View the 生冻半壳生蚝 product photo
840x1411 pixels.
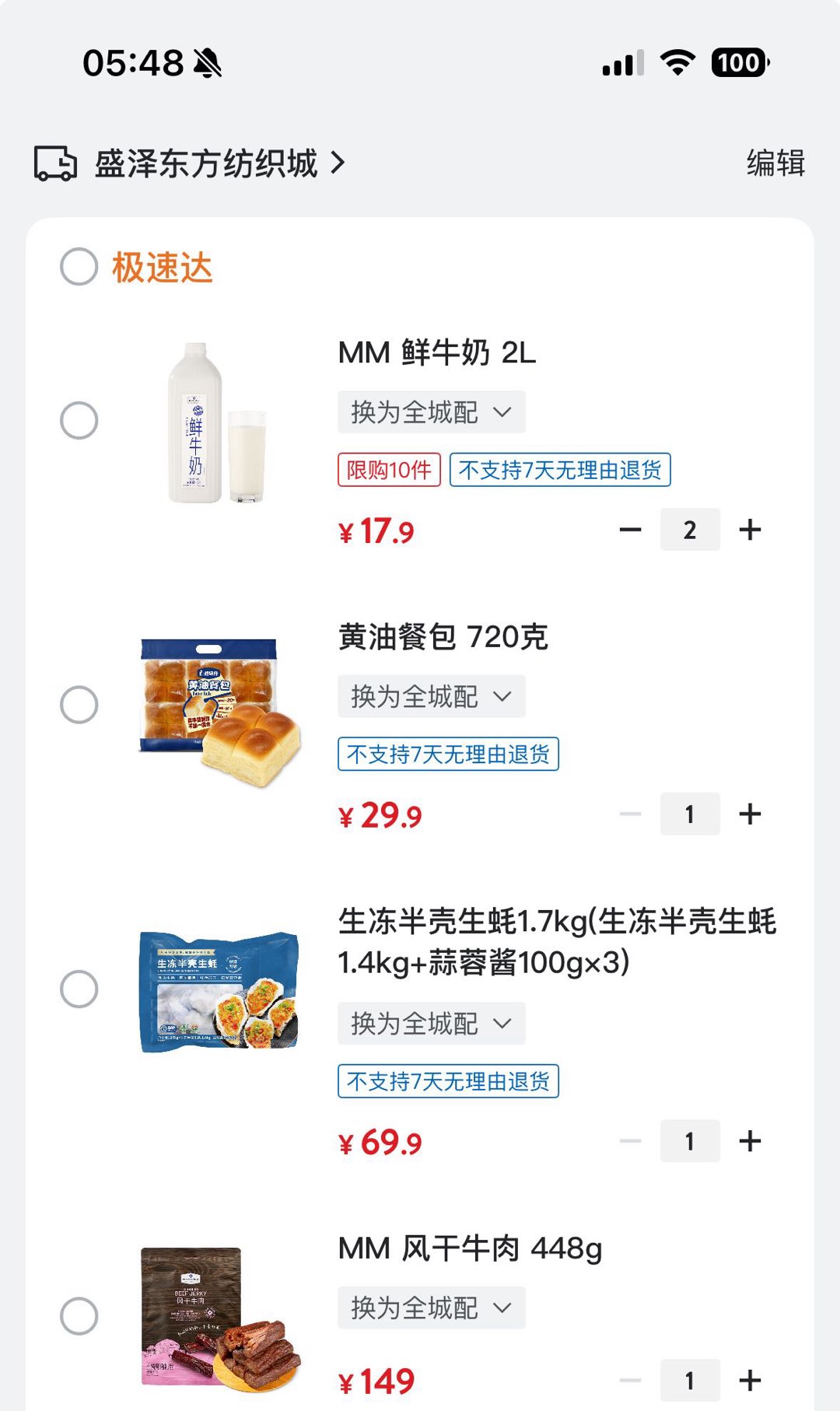click(219, 992)
